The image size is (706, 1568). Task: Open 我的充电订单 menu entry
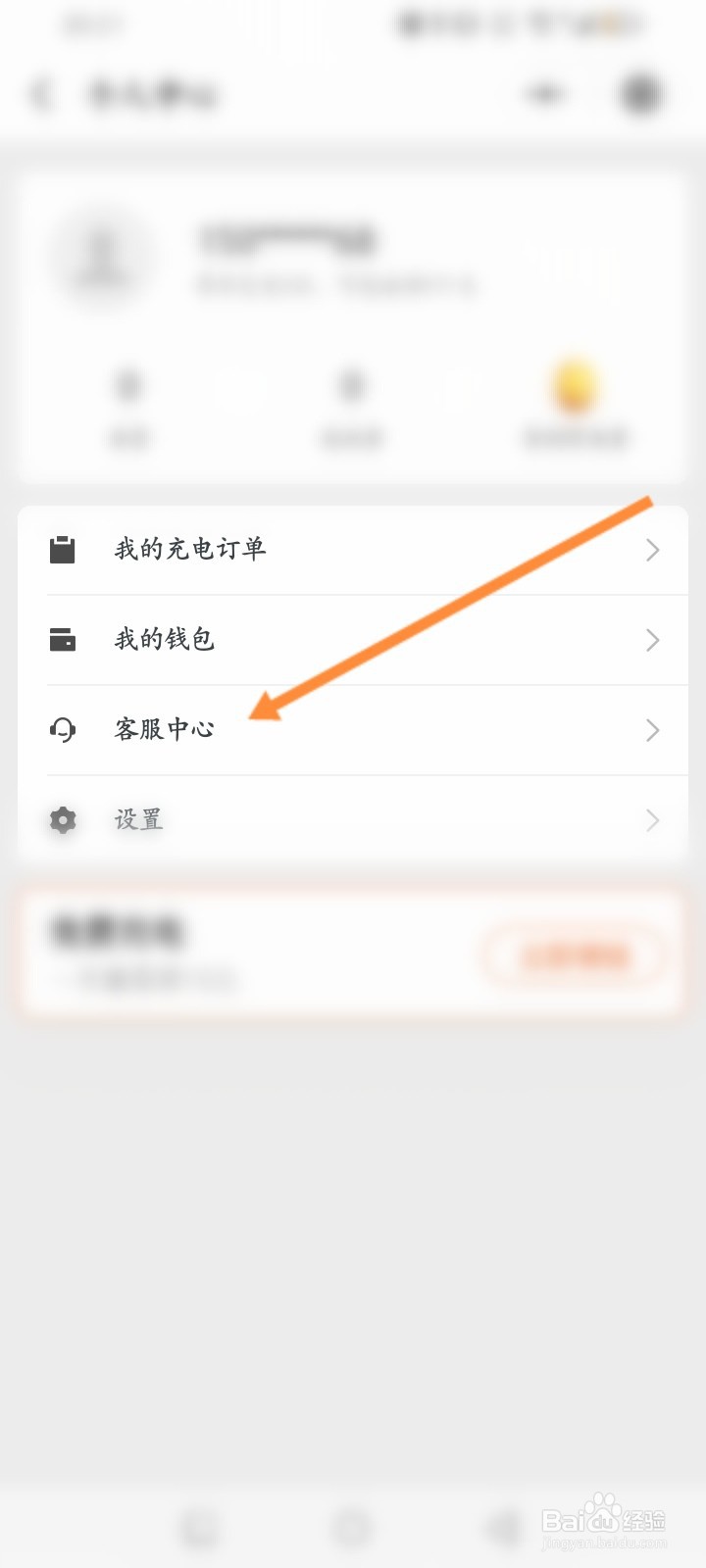click(189, 550)
